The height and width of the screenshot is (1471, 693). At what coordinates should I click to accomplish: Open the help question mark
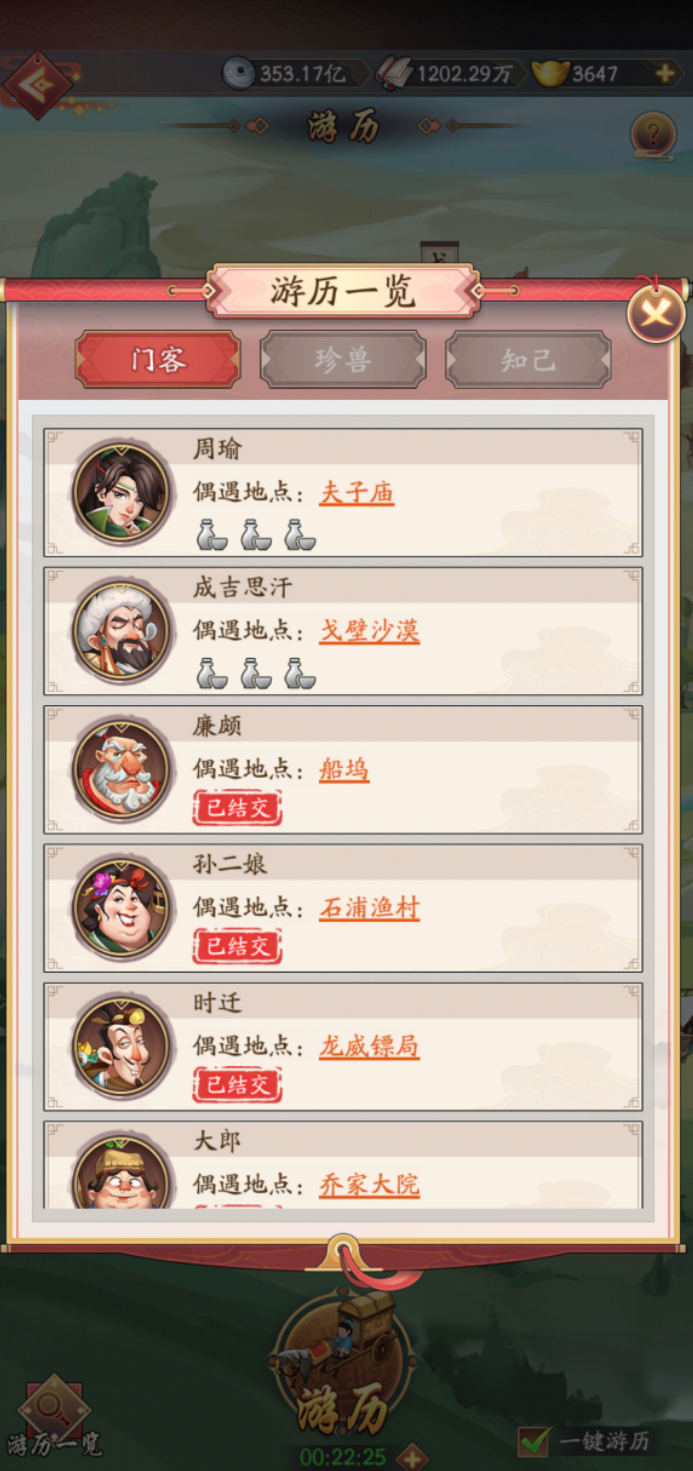point(652,134)
